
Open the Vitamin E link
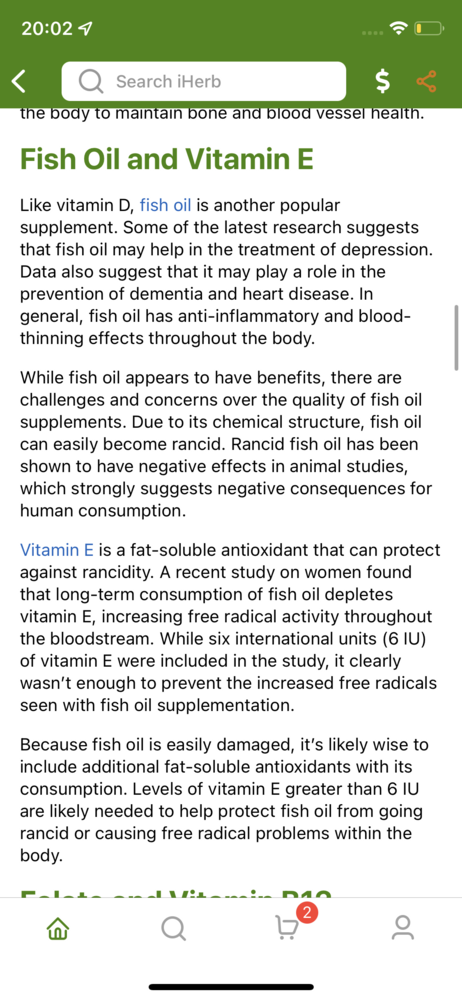coord(57,550)
